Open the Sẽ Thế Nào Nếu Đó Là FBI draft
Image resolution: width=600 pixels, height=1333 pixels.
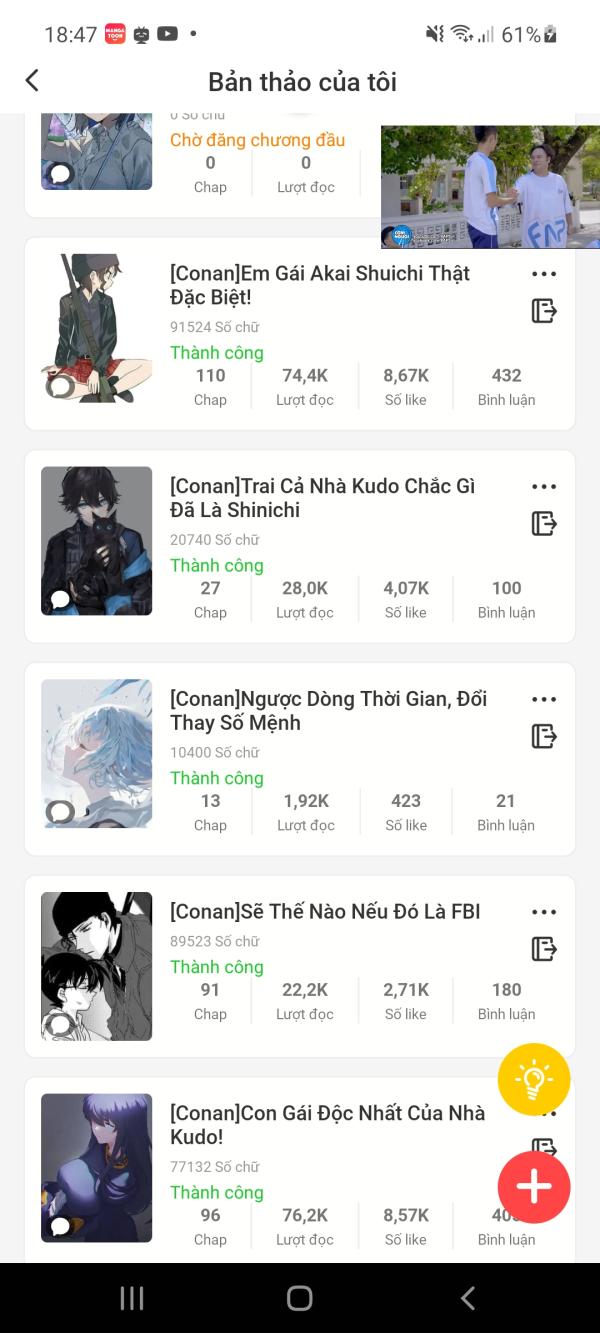tap(325, 912)
